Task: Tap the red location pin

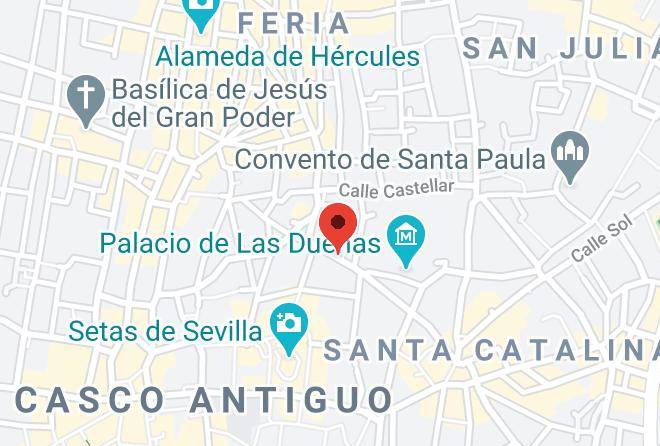Action: [x=339, y=224]
